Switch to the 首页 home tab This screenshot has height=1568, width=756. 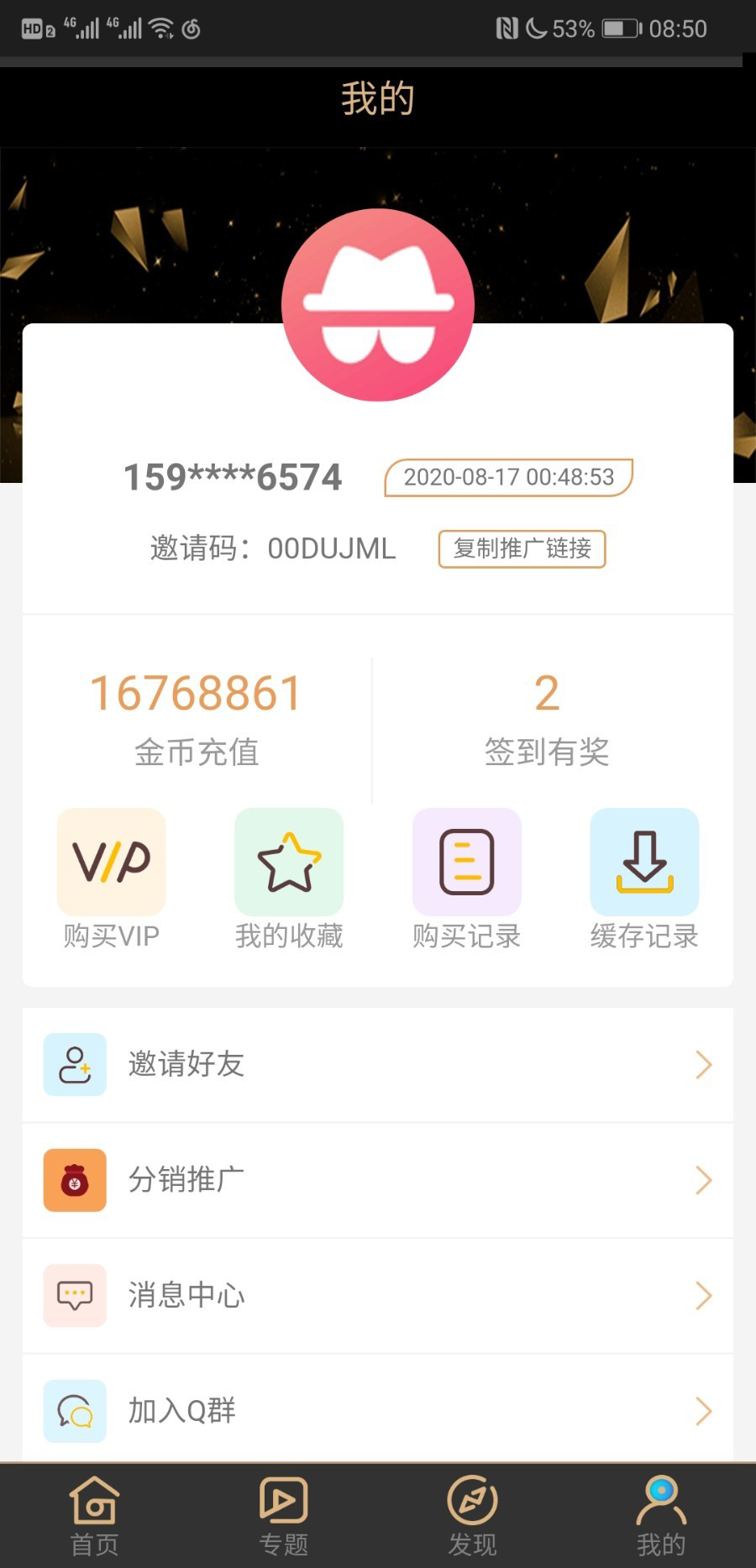tap(94, 1515)
